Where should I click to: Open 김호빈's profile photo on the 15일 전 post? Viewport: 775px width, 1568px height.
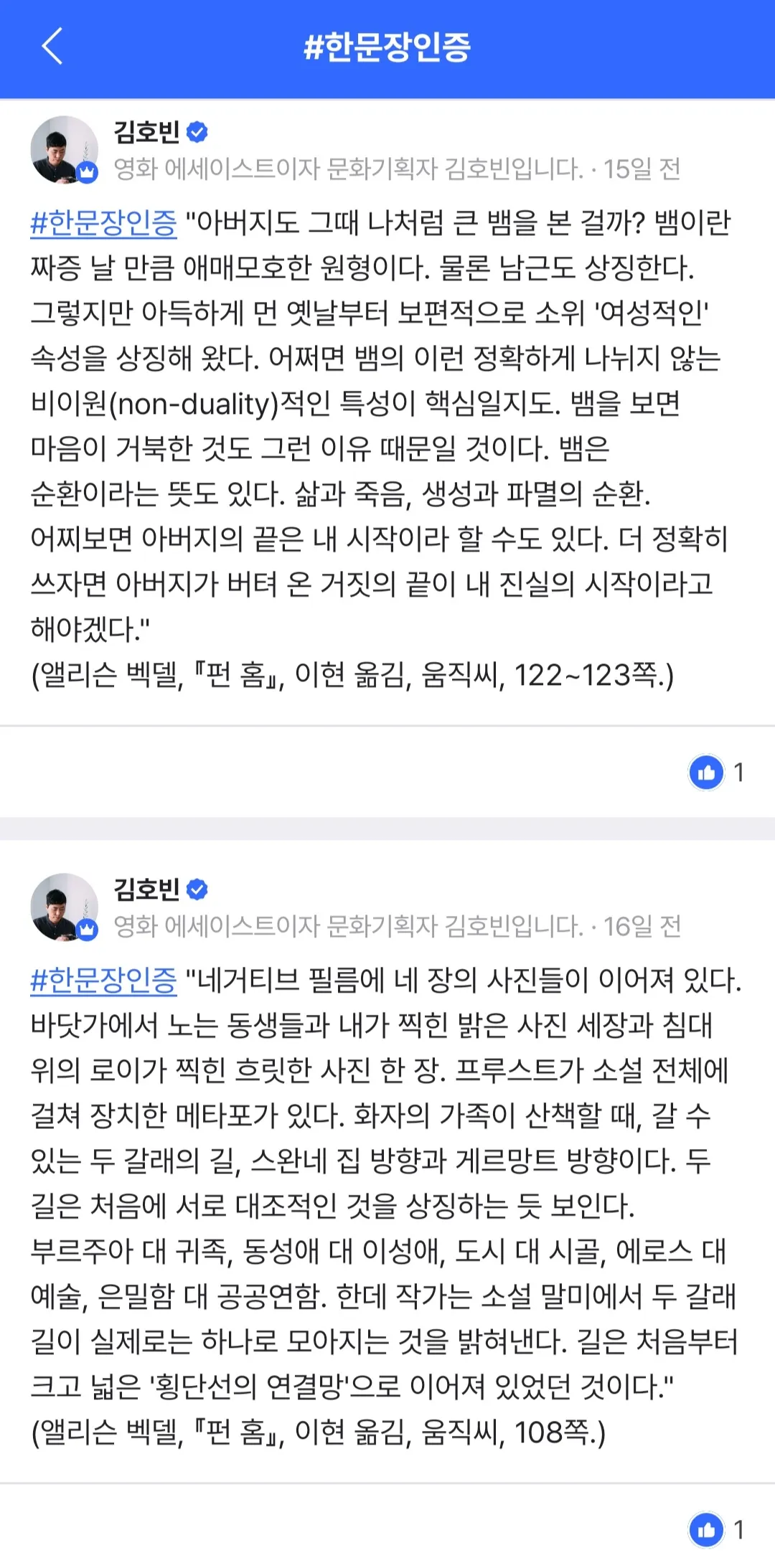click(x=64, y=150)
